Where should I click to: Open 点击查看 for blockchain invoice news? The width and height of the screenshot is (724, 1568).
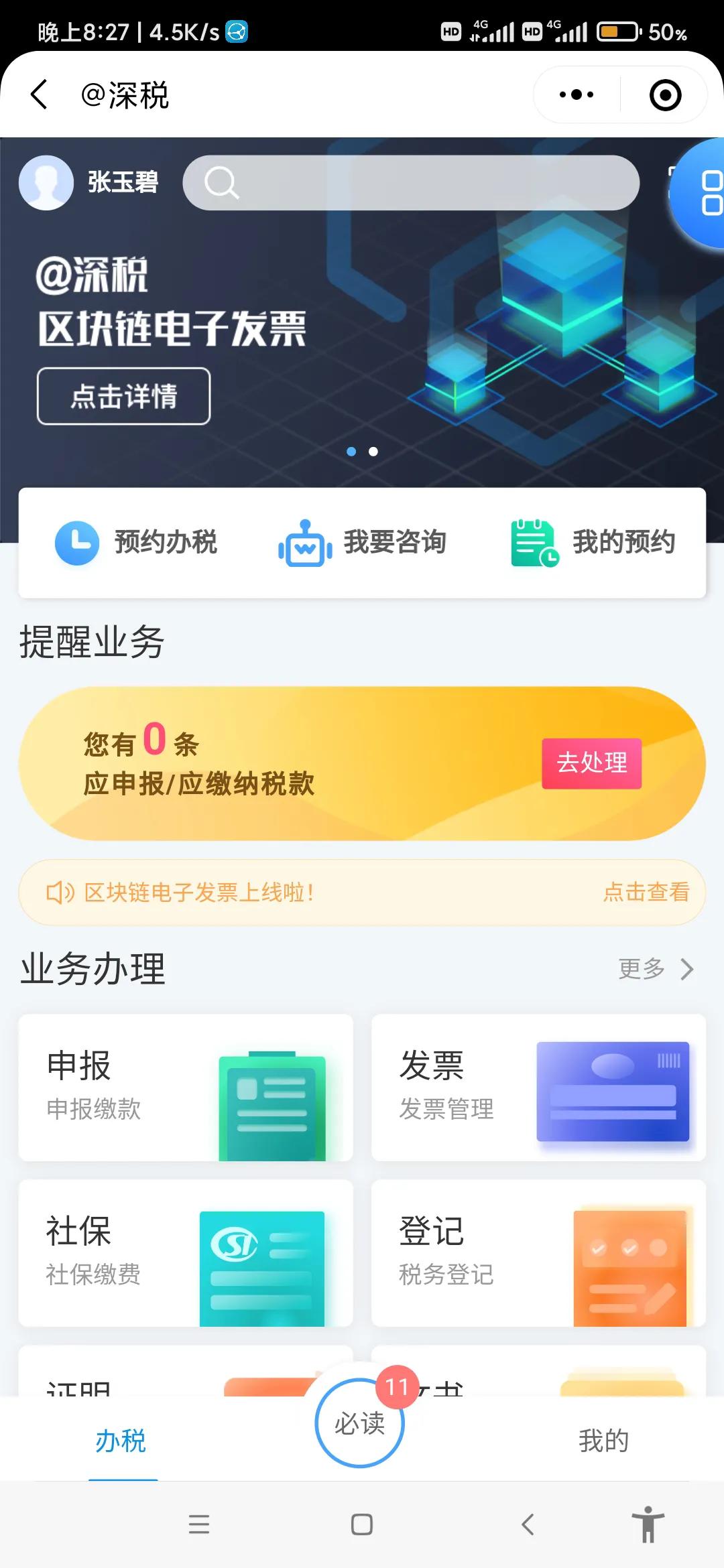point(647,891)
